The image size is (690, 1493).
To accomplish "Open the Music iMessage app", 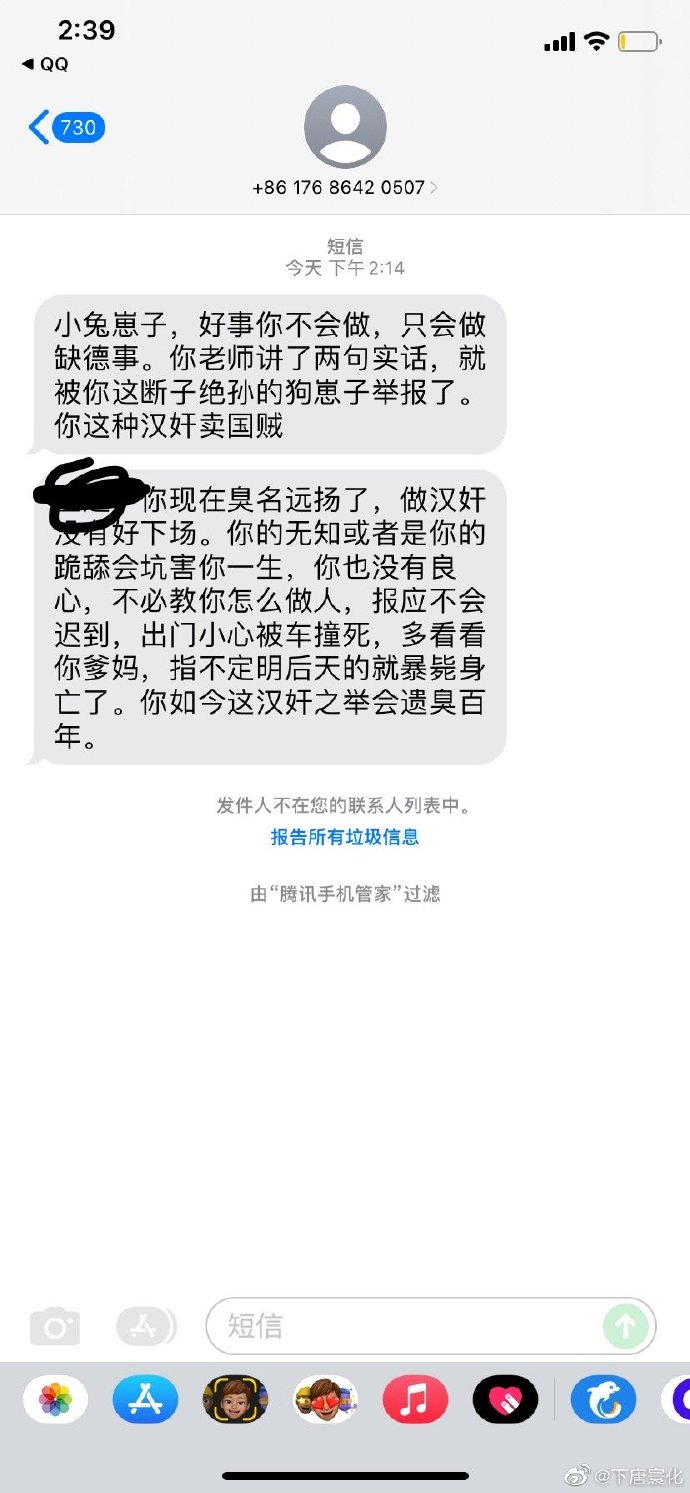I will [415, 1399].
